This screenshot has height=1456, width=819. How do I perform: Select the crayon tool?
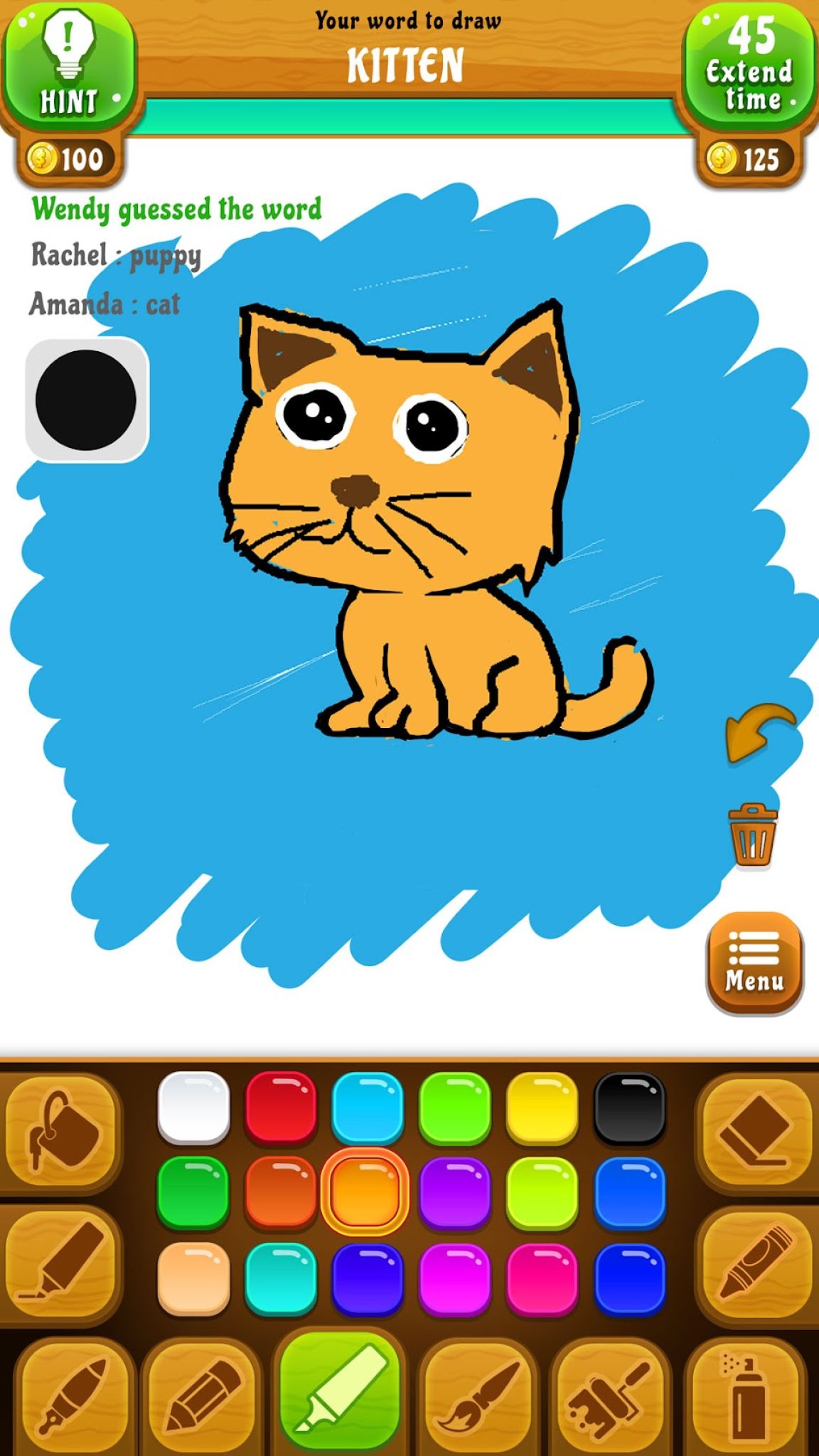point(755,1260)
